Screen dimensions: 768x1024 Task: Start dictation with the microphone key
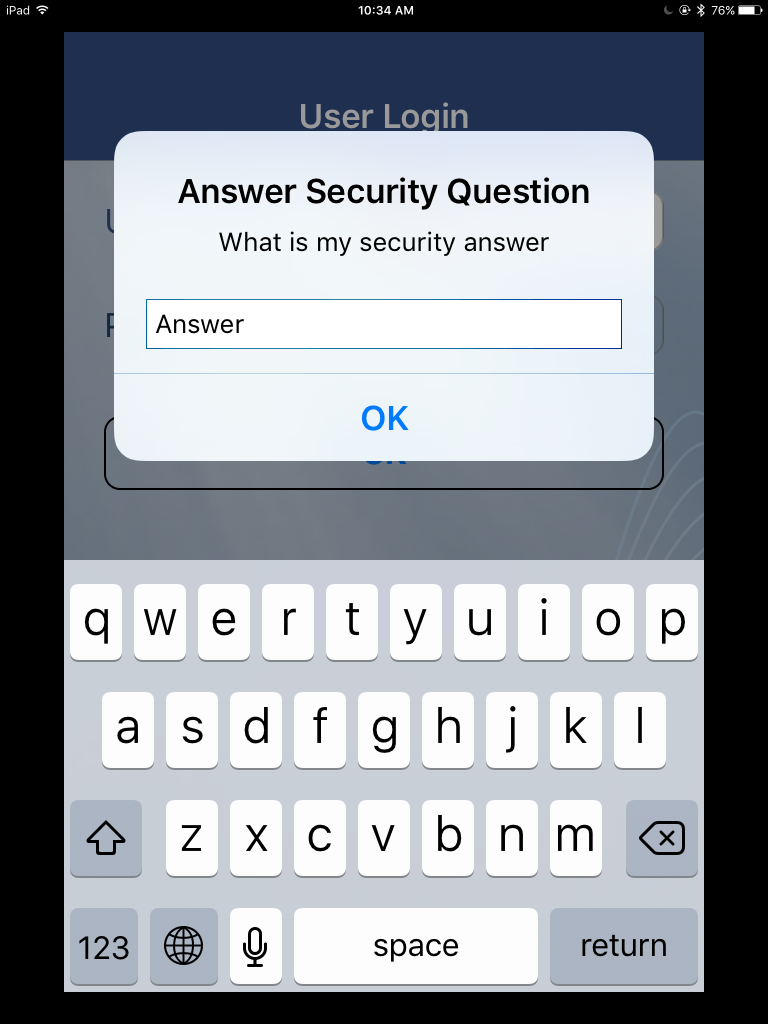tap(255, 946)
